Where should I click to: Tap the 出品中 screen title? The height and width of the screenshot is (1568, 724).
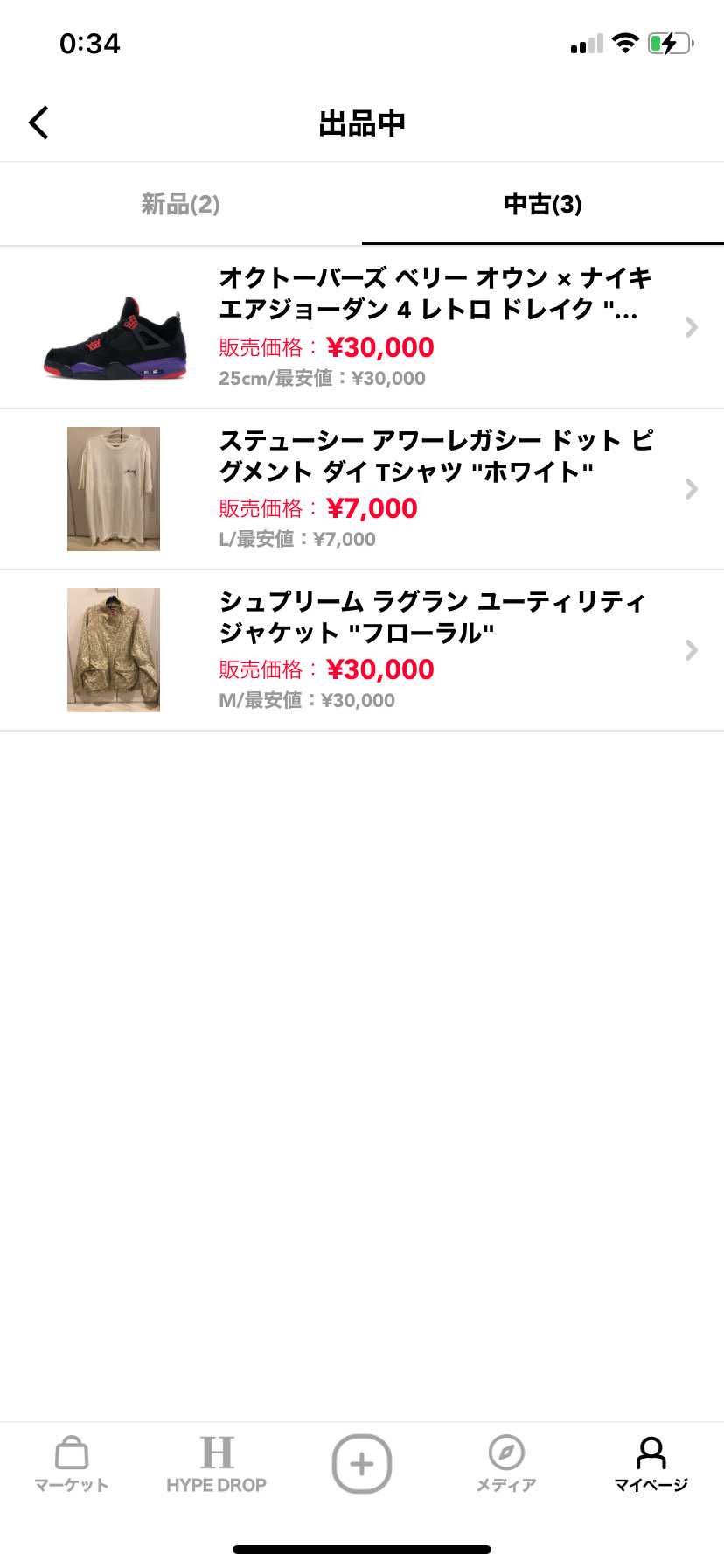362,122
